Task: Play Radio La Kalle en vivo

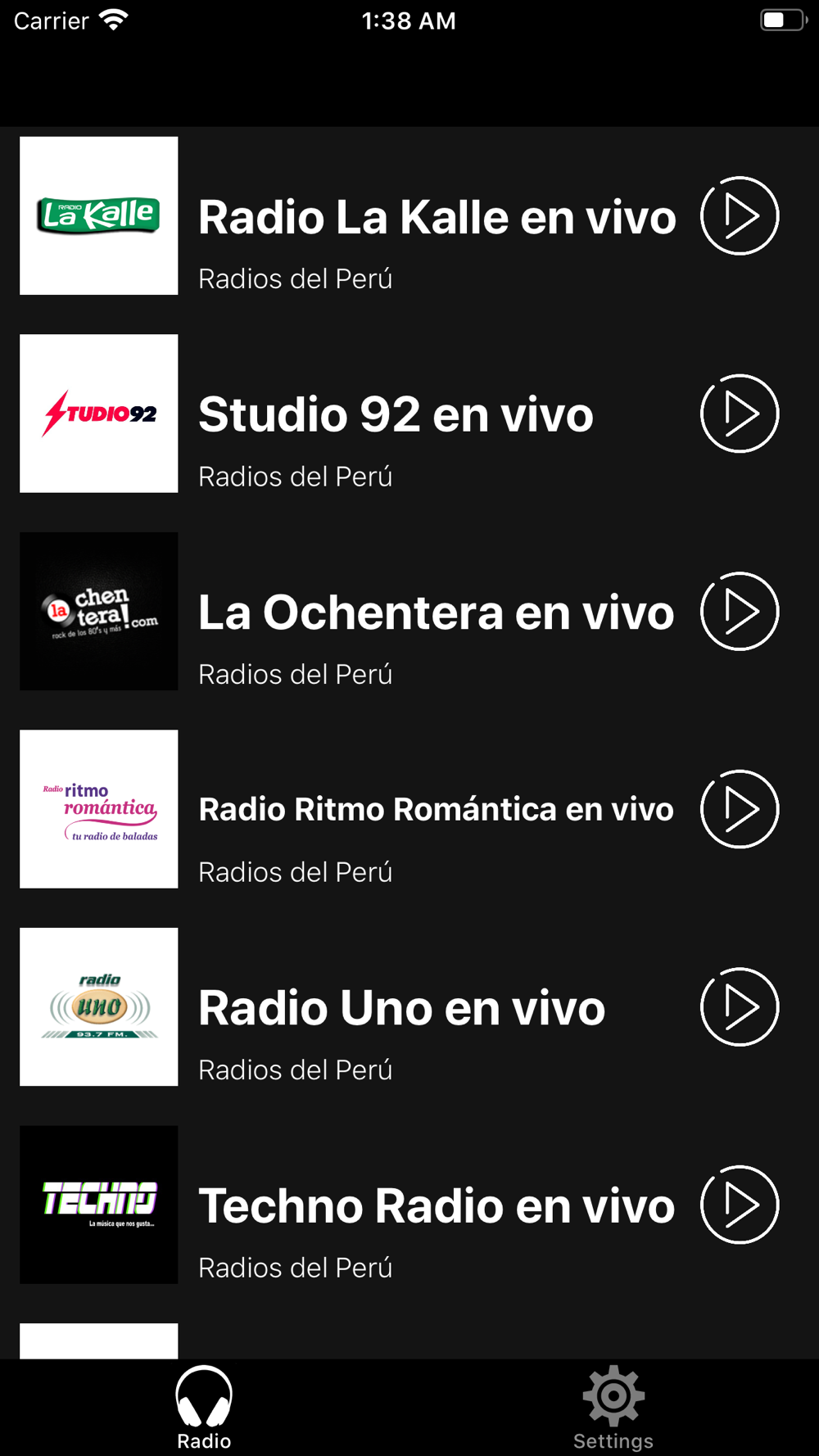Action: (x=740, y=216)
